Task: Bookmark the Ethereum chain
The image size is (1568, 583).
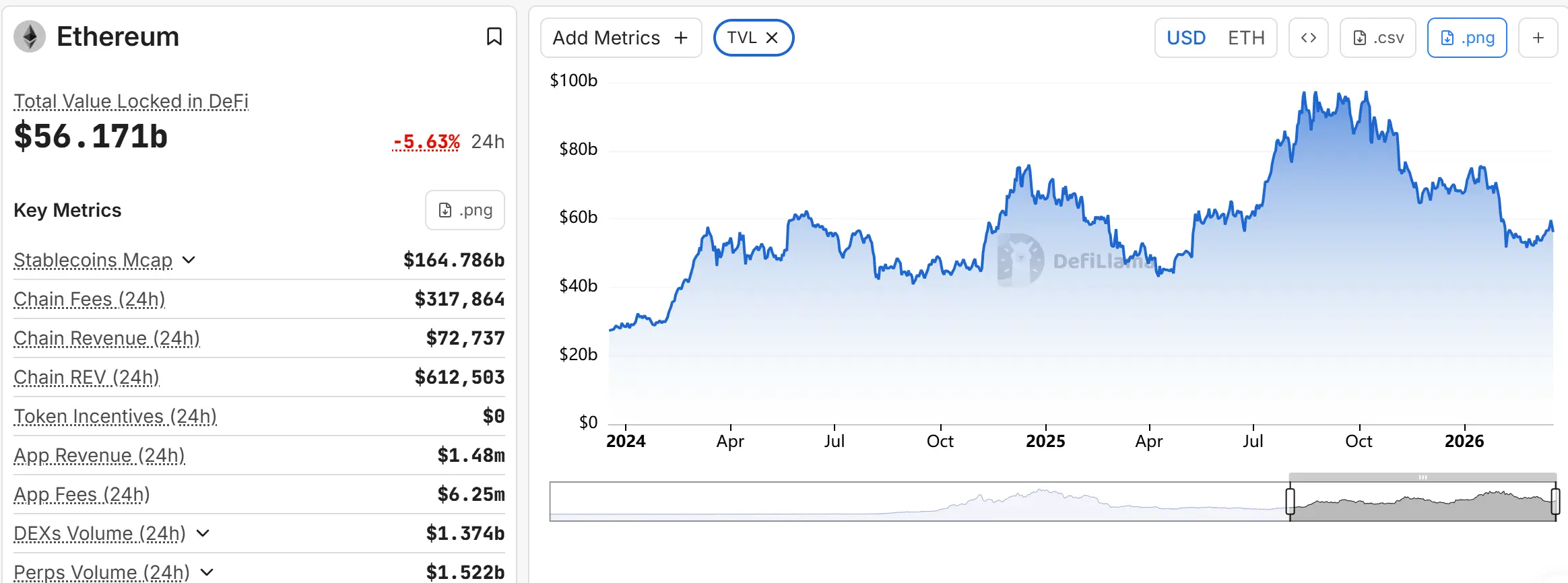Action: 494,36
